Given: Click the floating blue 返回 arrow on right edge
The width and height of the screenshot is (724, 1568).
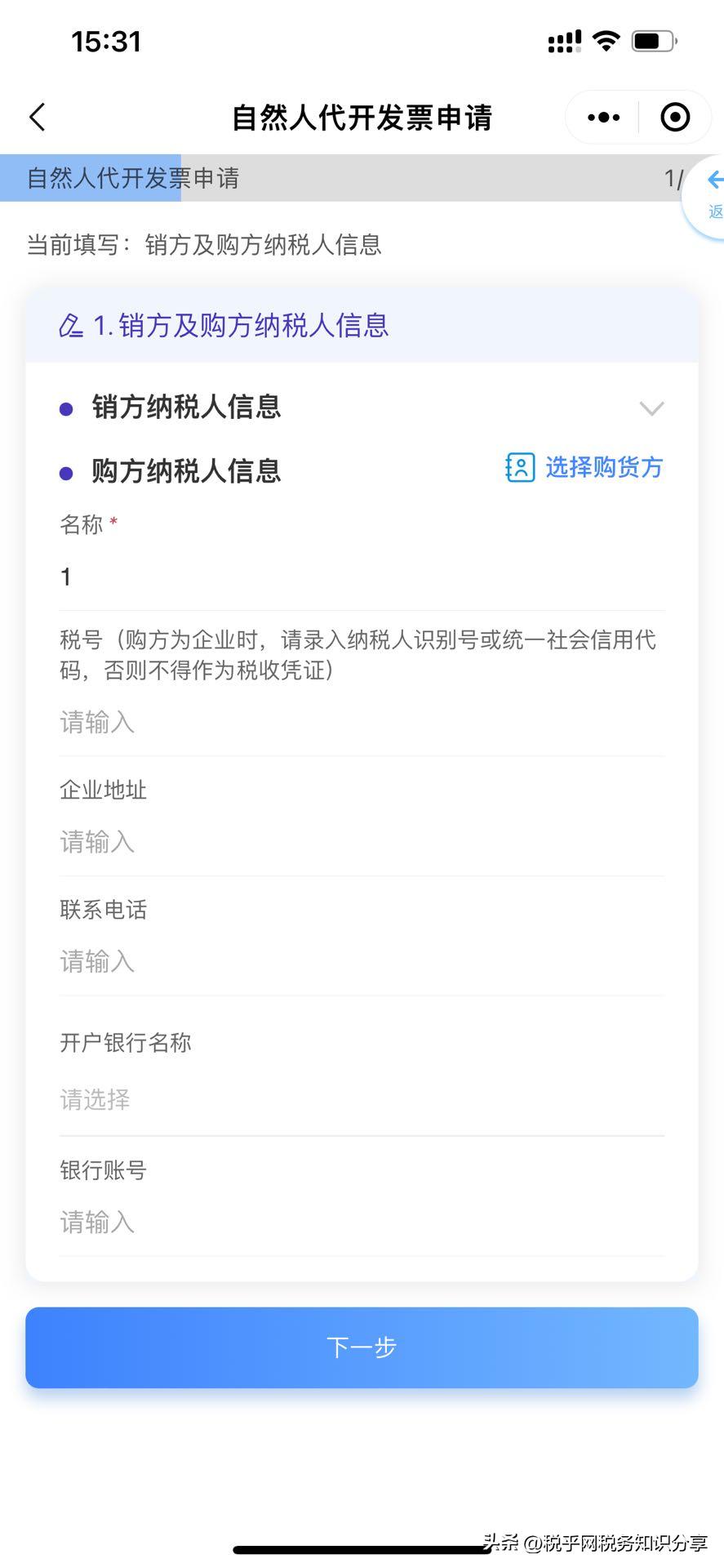Looking at the screenshot, I should click(x=713, y=180).
